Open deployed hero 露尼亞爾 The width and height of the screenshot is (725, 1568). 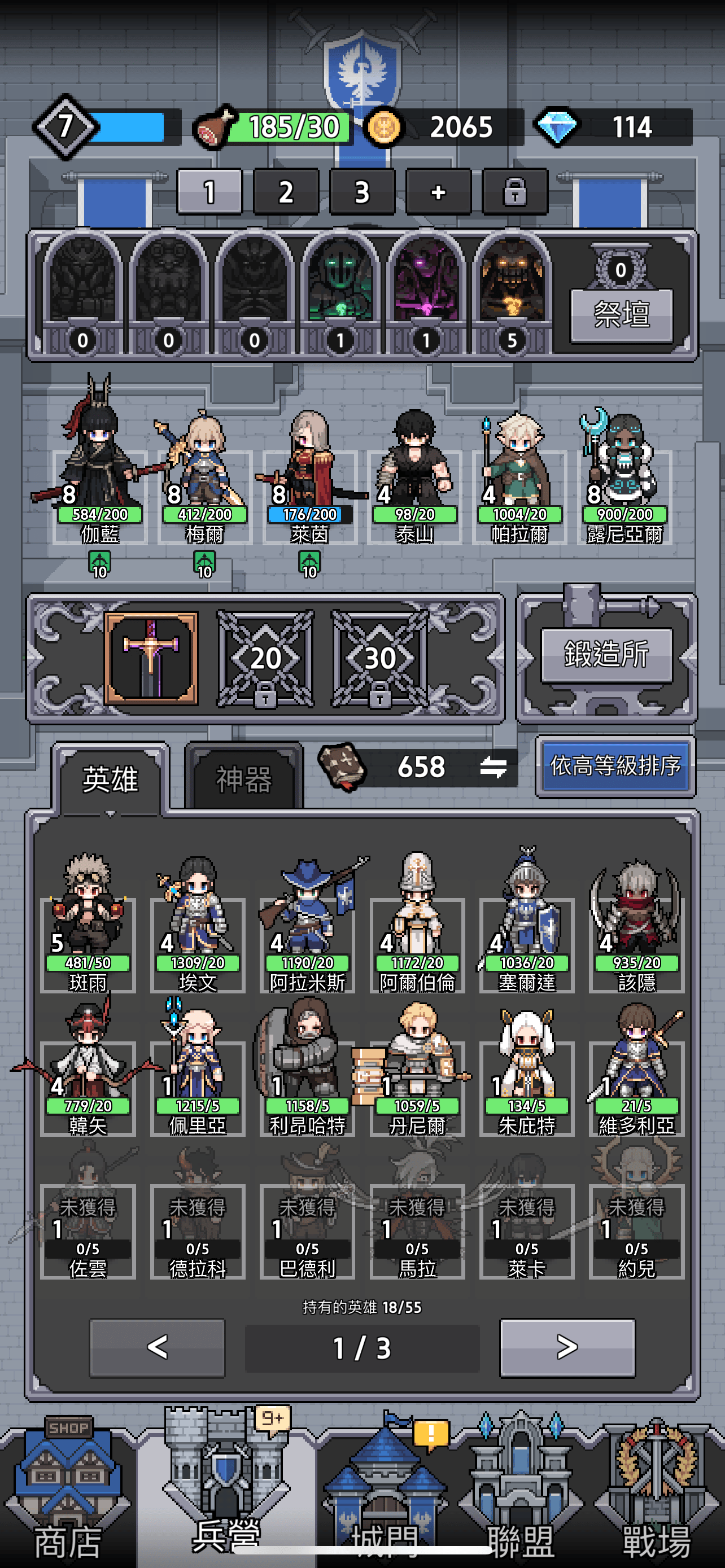(x=624, y=475)
